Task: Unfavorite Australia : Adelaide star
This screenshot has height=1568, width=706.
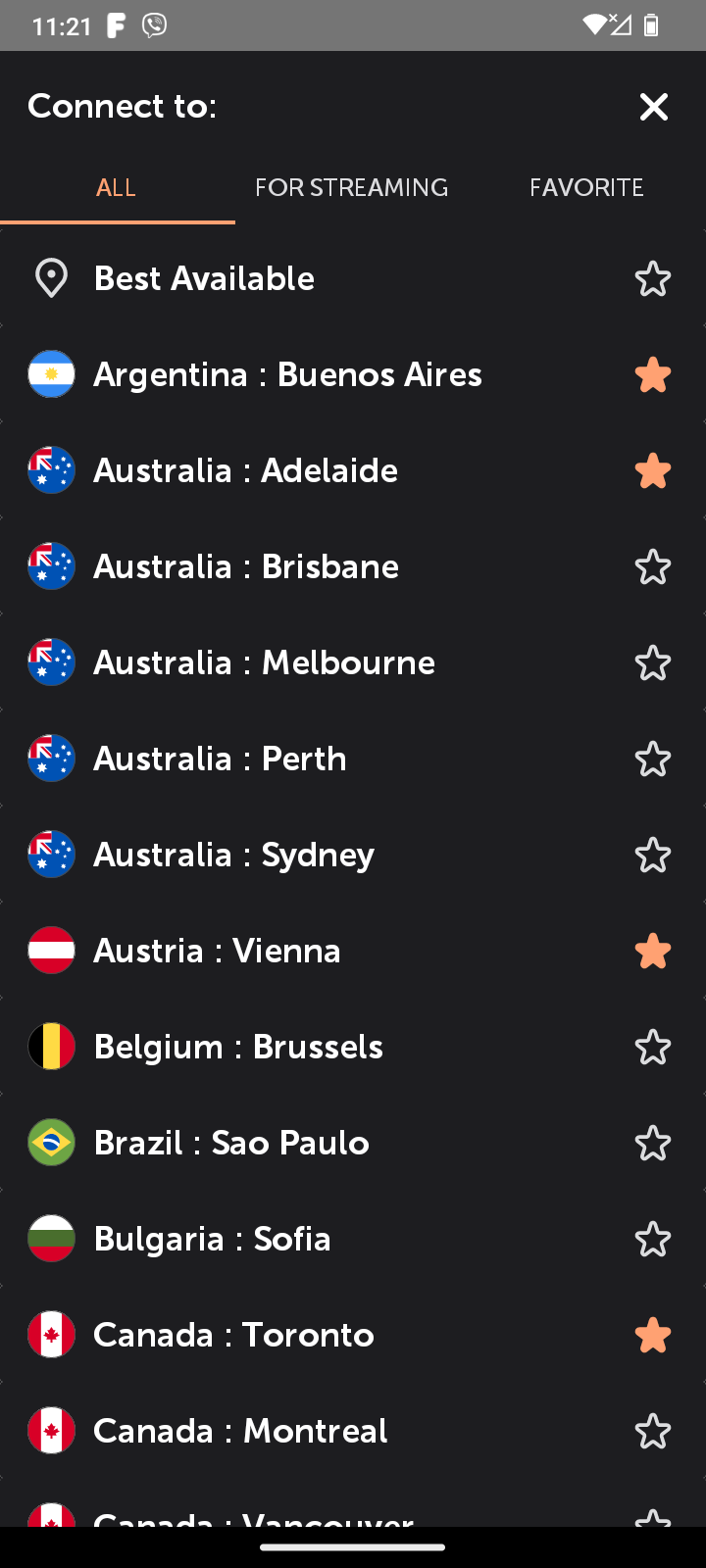Action: pos(653,471)
